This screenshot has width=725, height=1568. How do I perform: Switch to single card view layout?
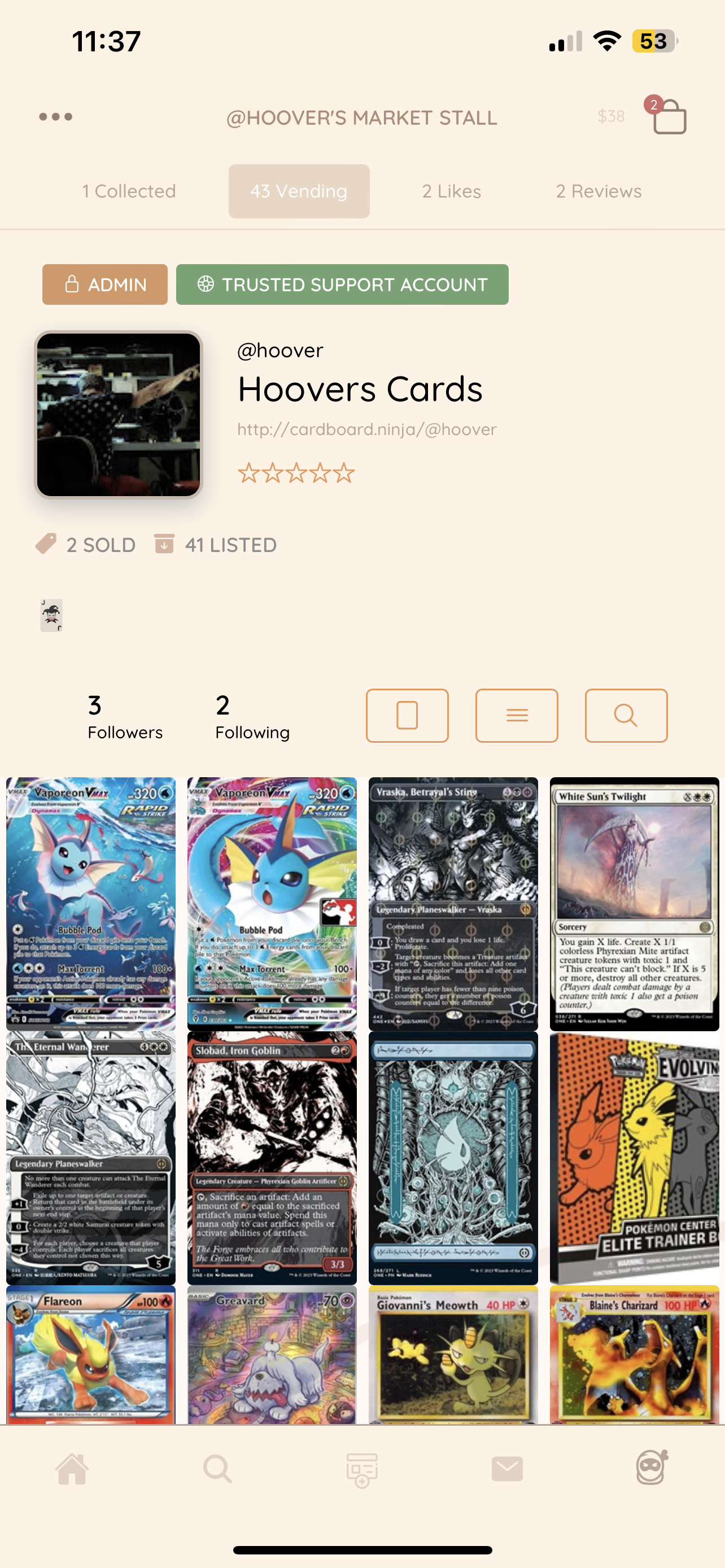407,715
